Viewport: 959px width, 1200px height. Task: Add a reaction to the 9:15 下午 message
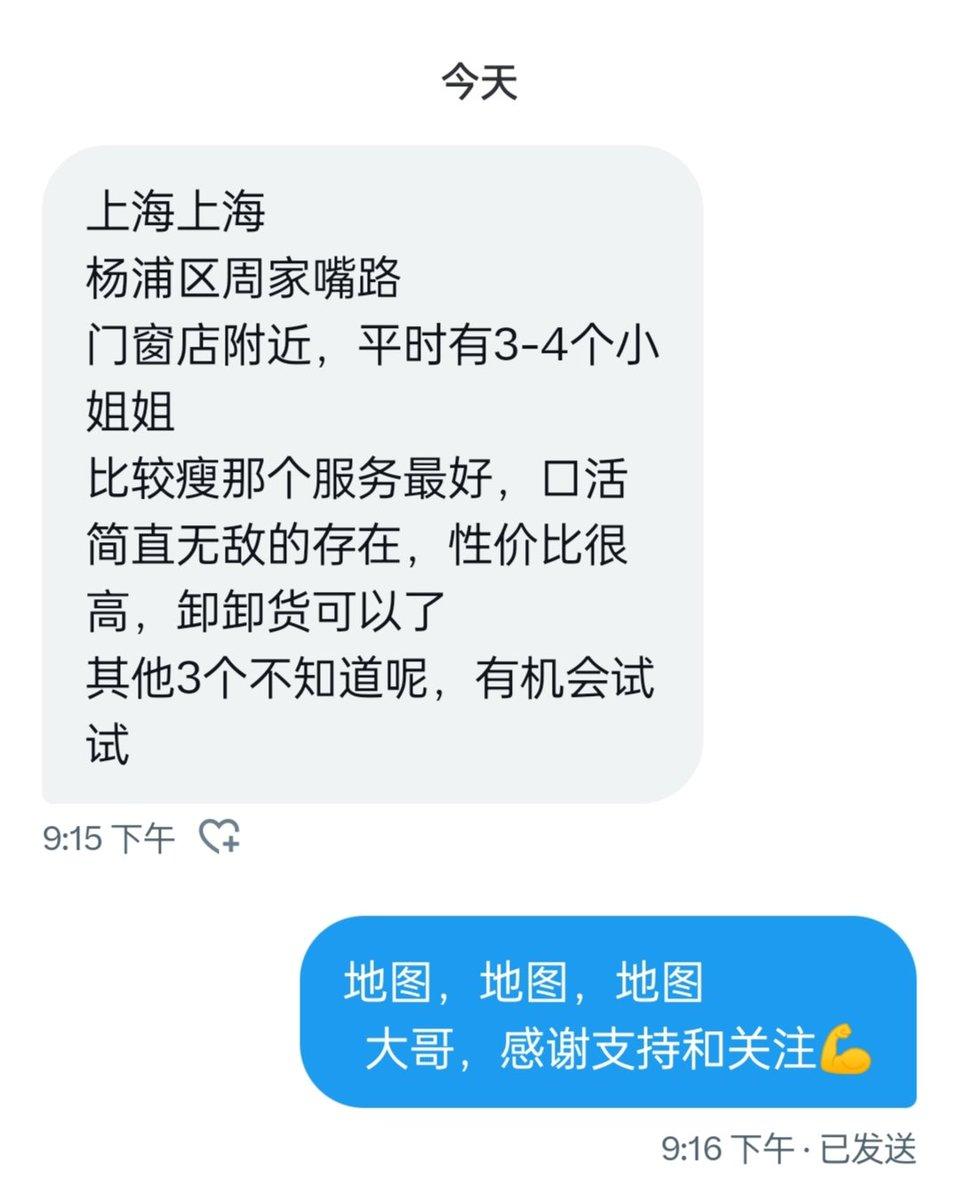[x=219, y=837]
